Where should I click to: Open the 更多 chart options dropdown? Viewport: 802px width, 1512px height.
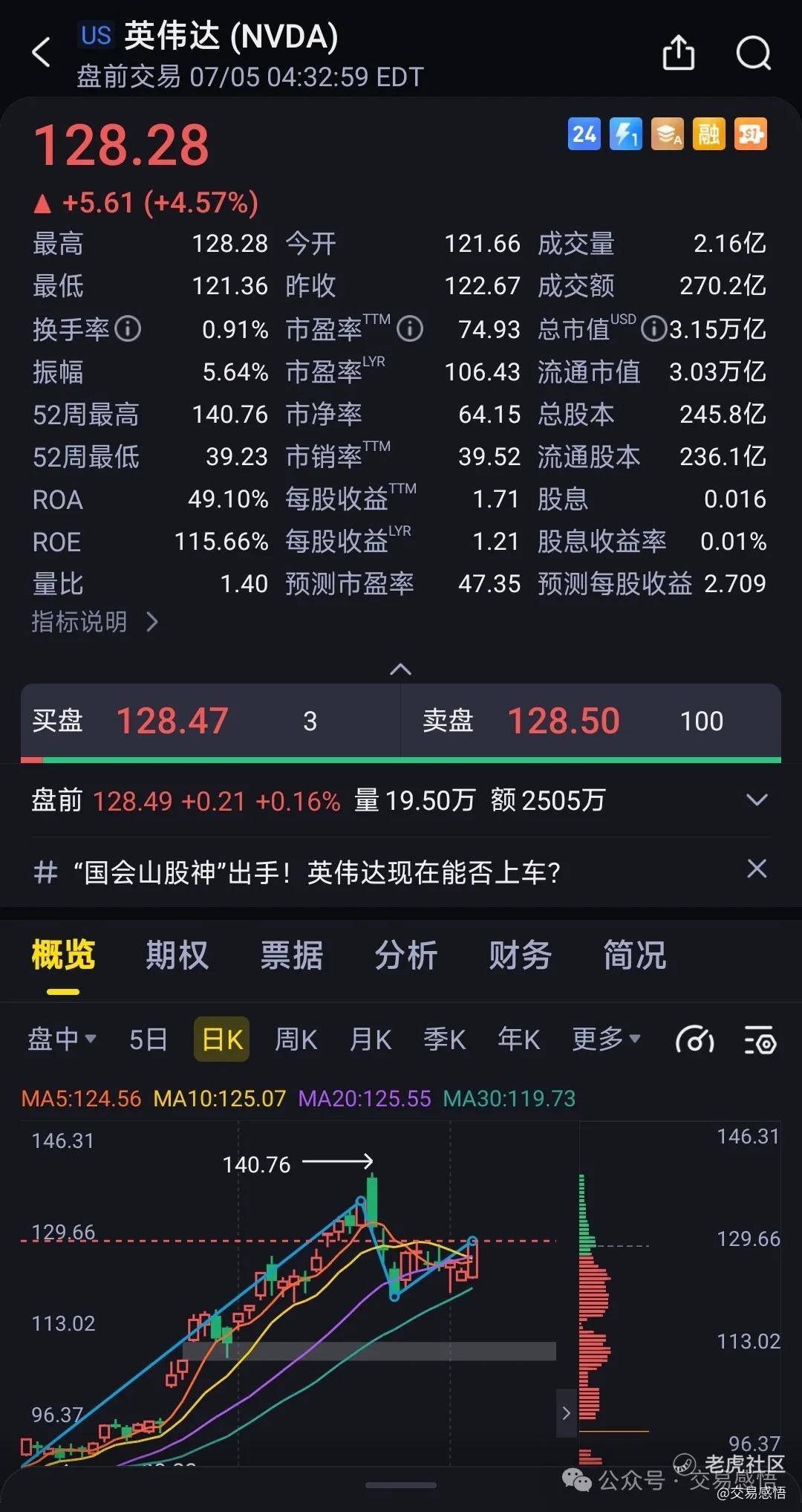(606, 1039)
